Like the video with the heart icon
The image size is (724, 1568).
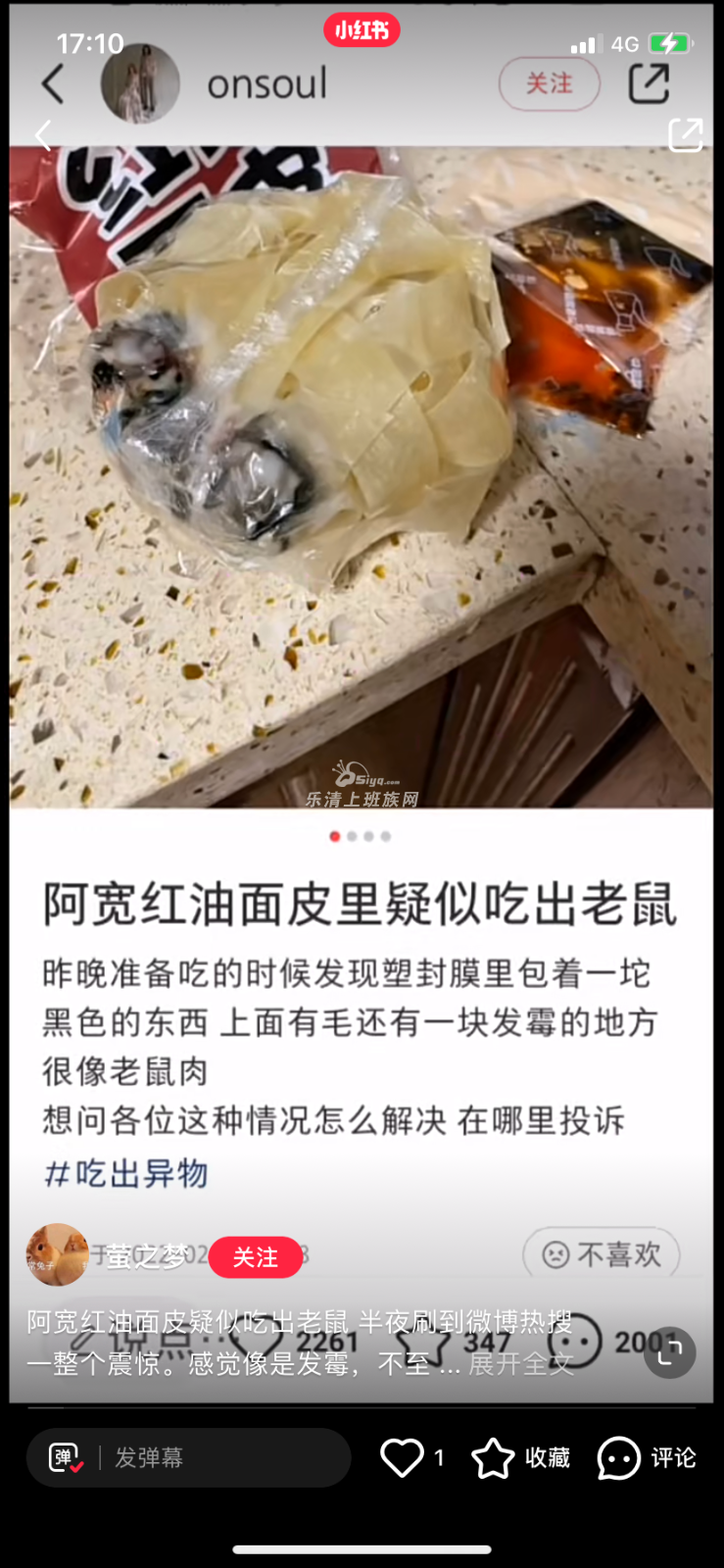402,1458
